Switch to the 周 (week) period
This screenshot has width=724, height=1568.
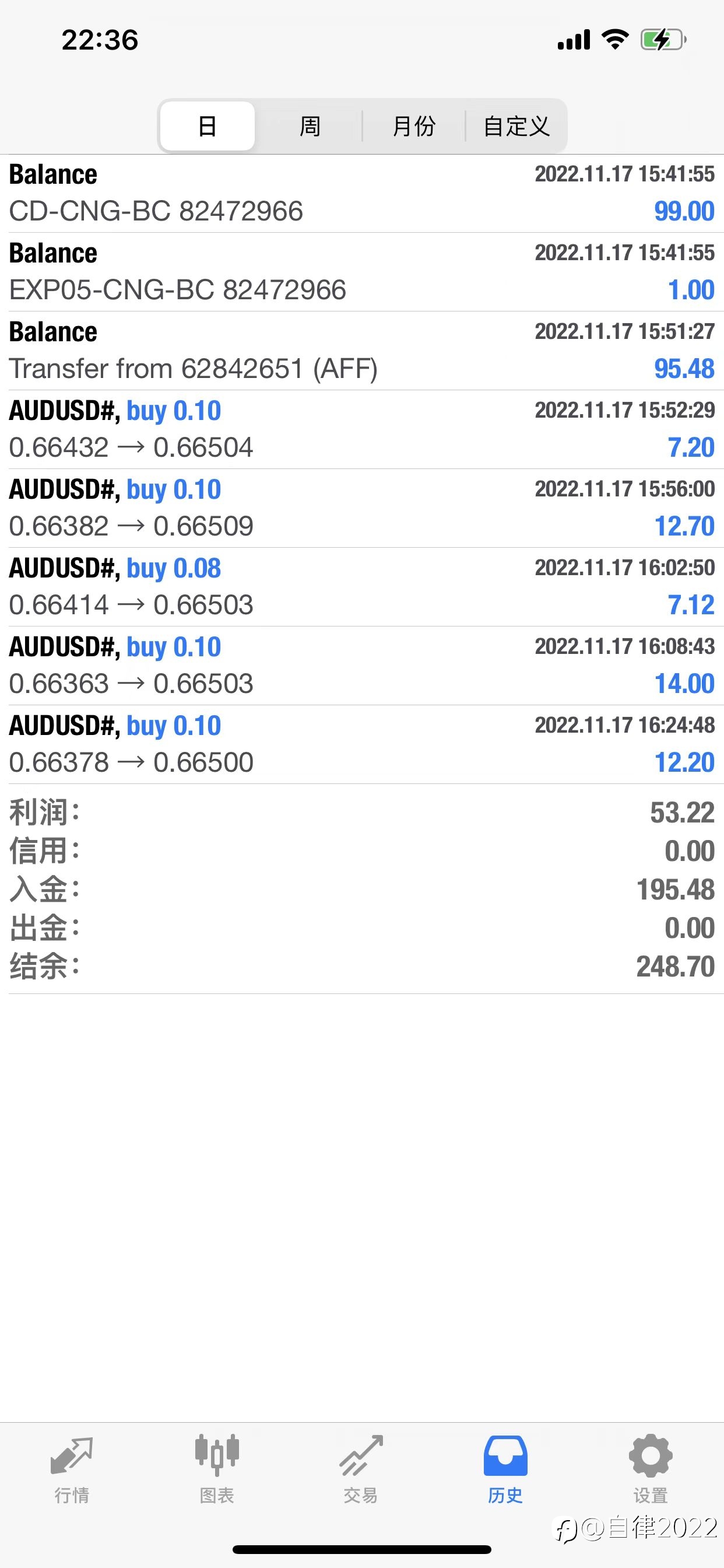pyautogui.click(x=310, y=126)
